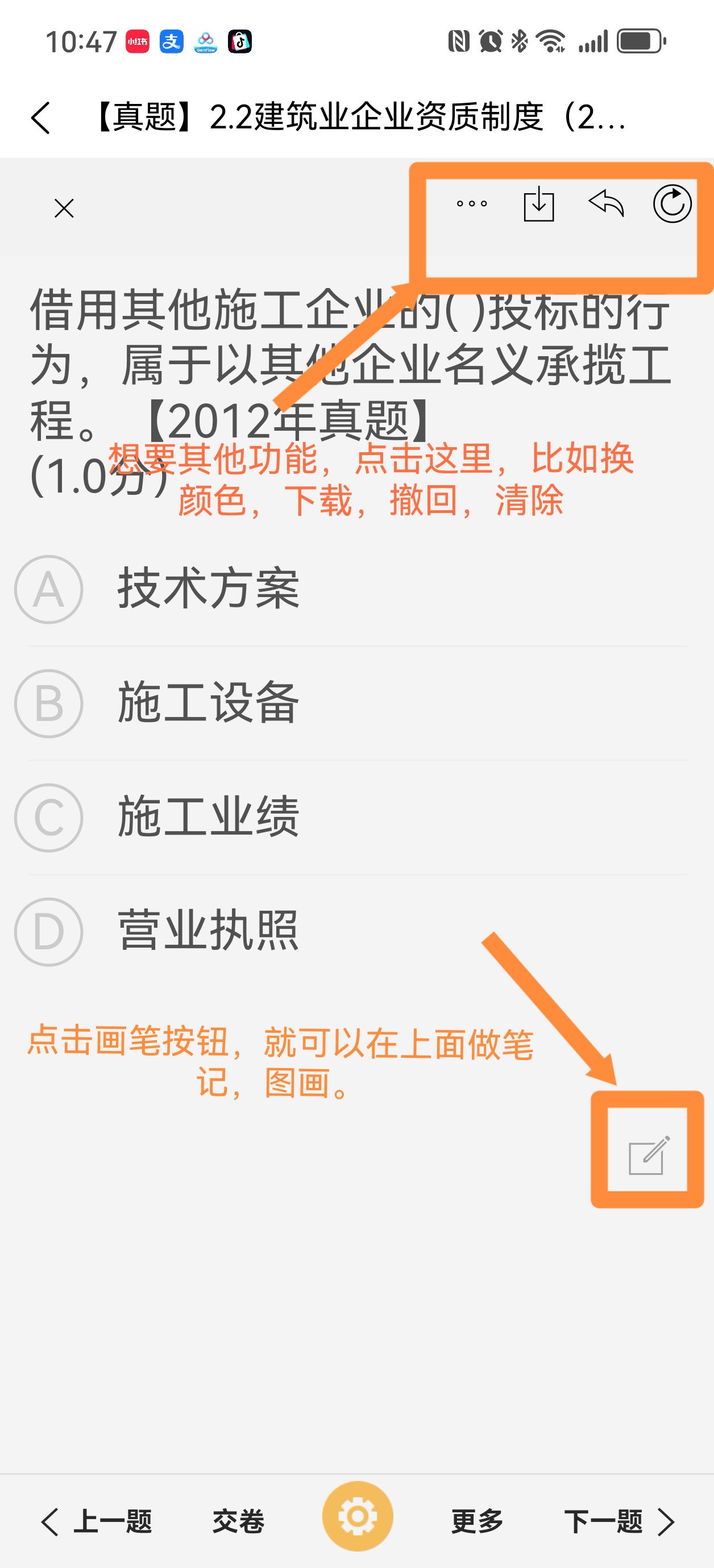Click the download annotation icon

(x=540, y=206)
